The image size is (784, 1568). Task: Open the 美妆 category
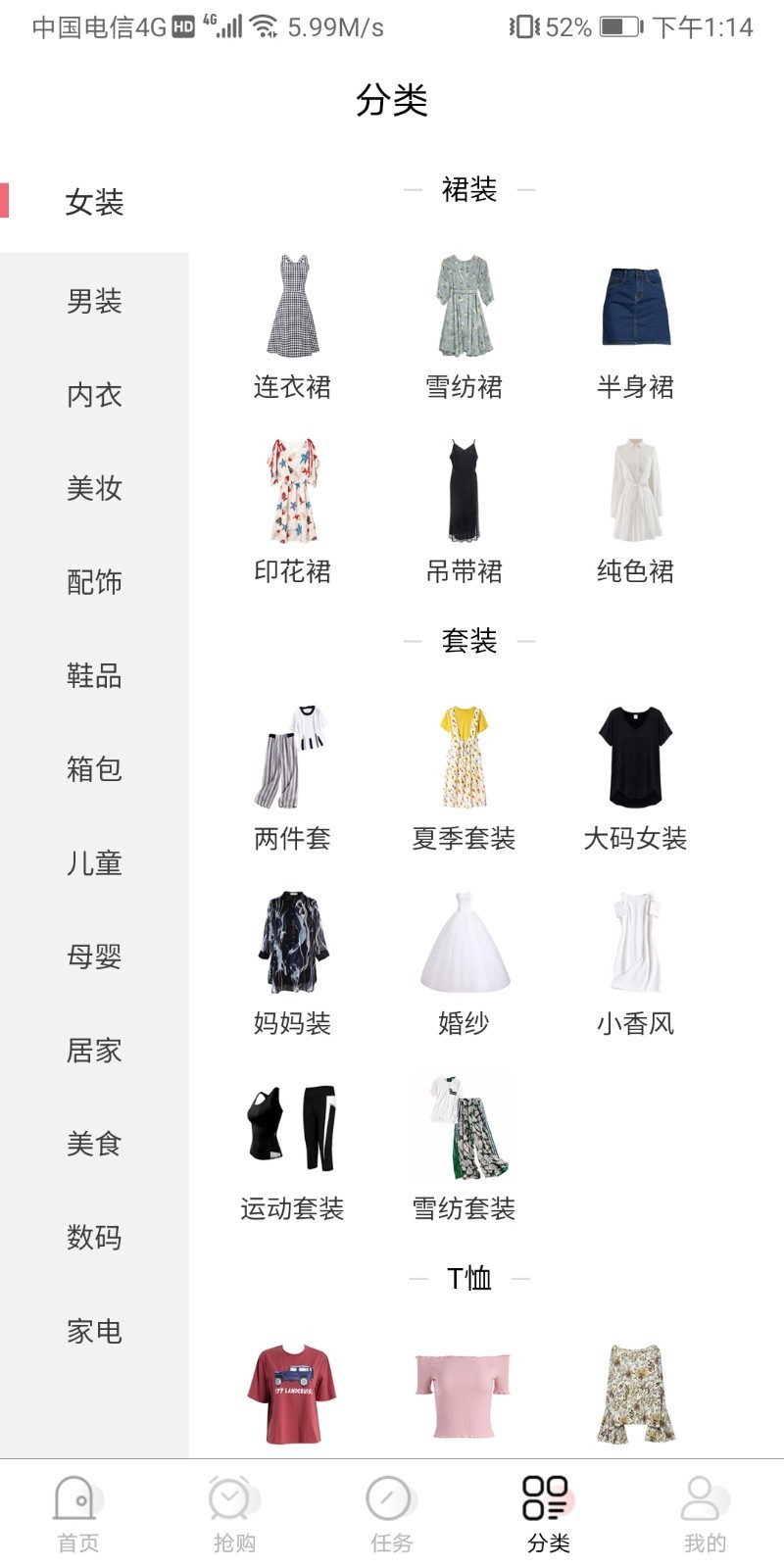pyautogui.click(x=94, y=488)
